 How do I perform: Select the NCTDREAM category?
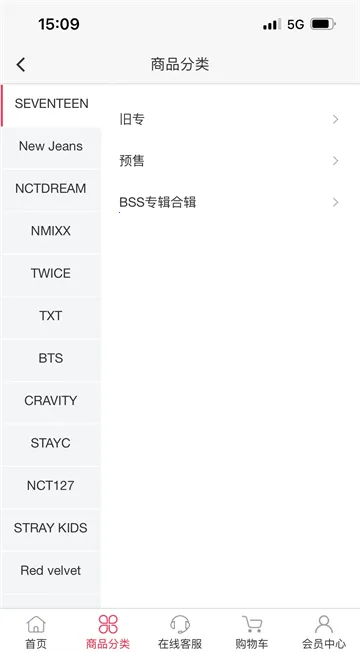point(51,189)
